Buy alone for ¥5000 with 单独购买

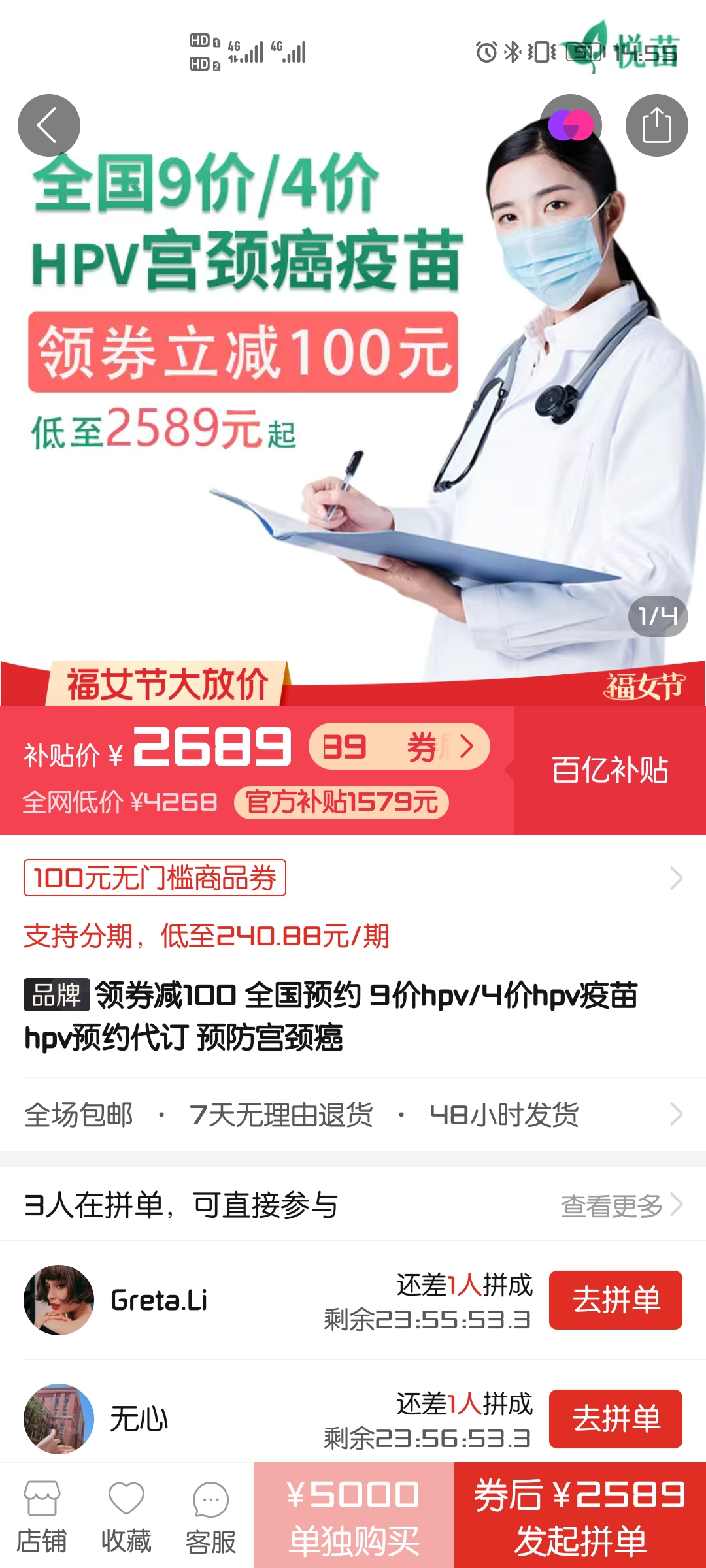354,1516
